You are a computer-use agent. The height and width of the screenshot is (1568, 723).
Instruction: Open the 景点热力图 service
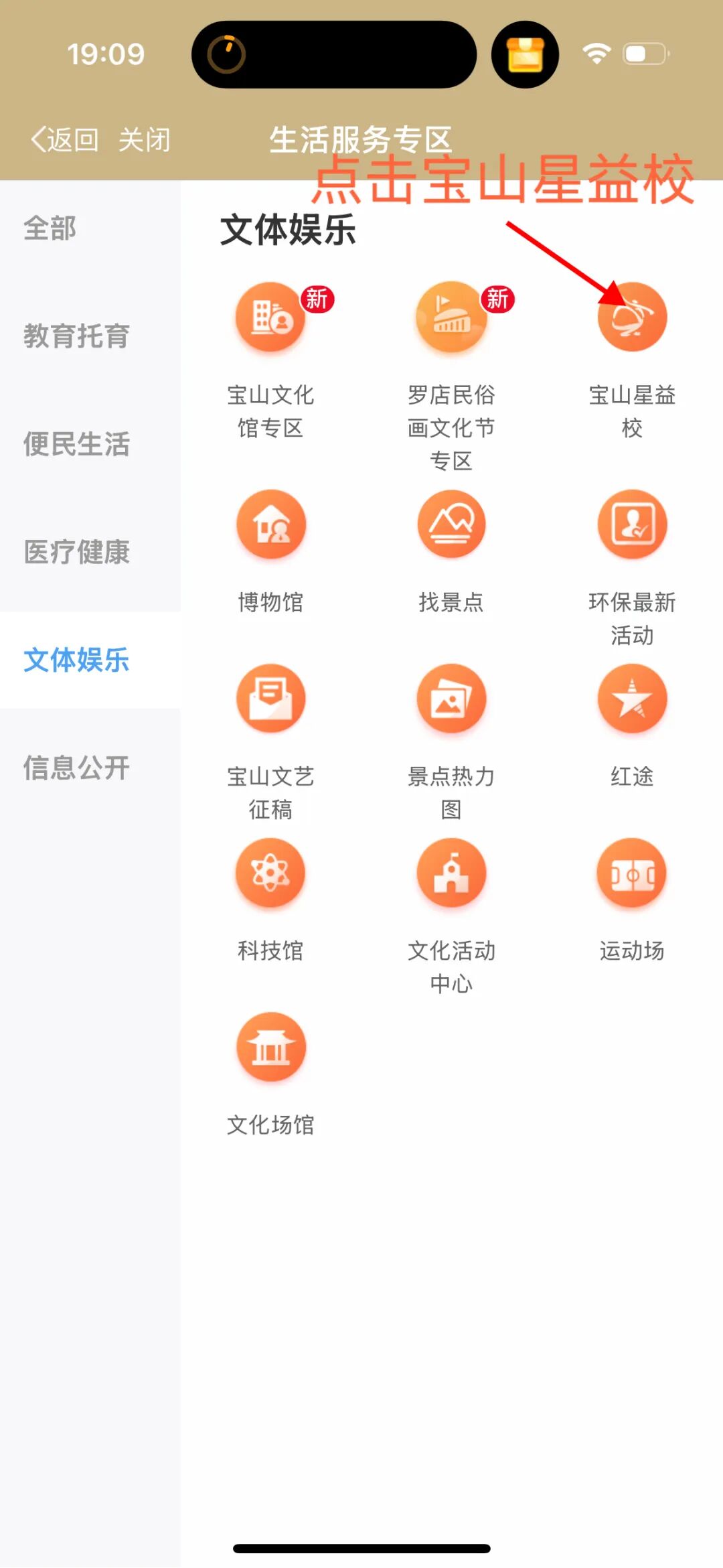coord(451,699)
